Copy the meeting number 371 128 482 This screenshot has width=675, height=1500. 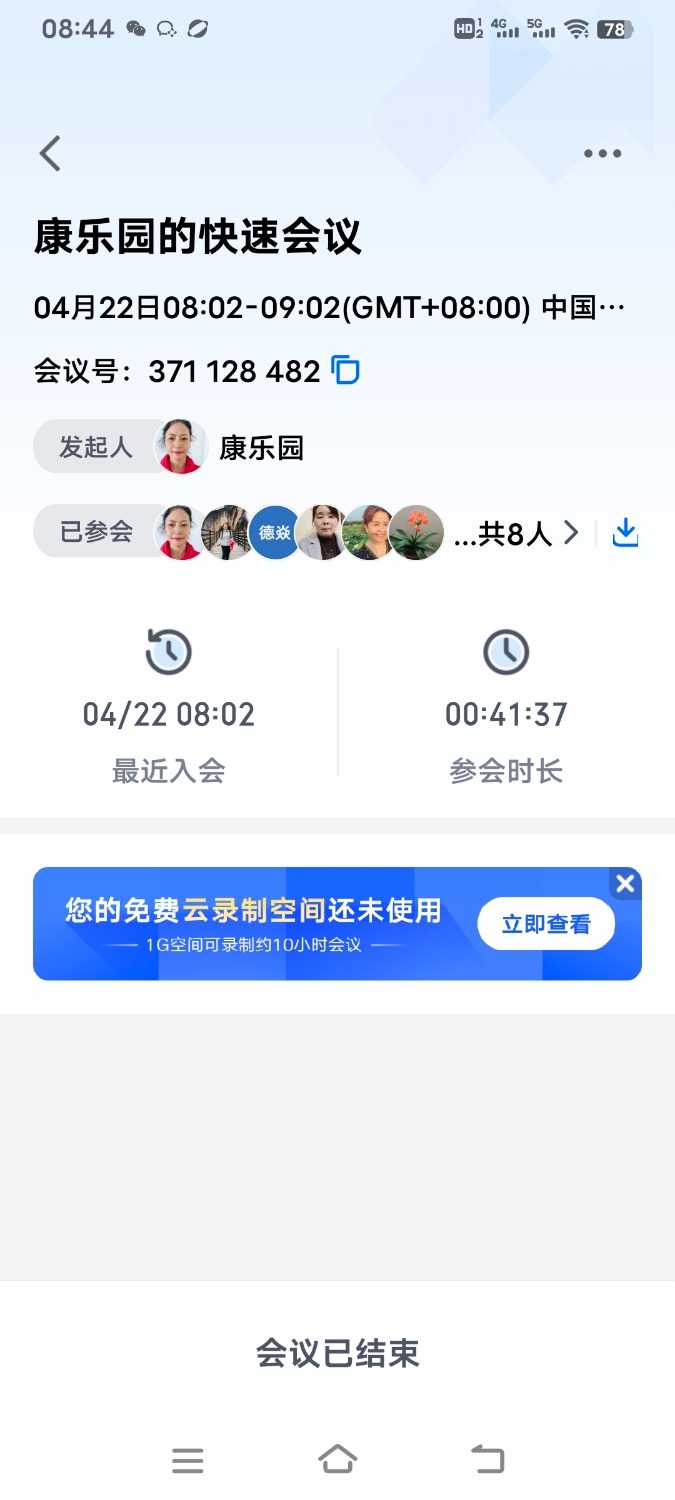tap(346, 371)
